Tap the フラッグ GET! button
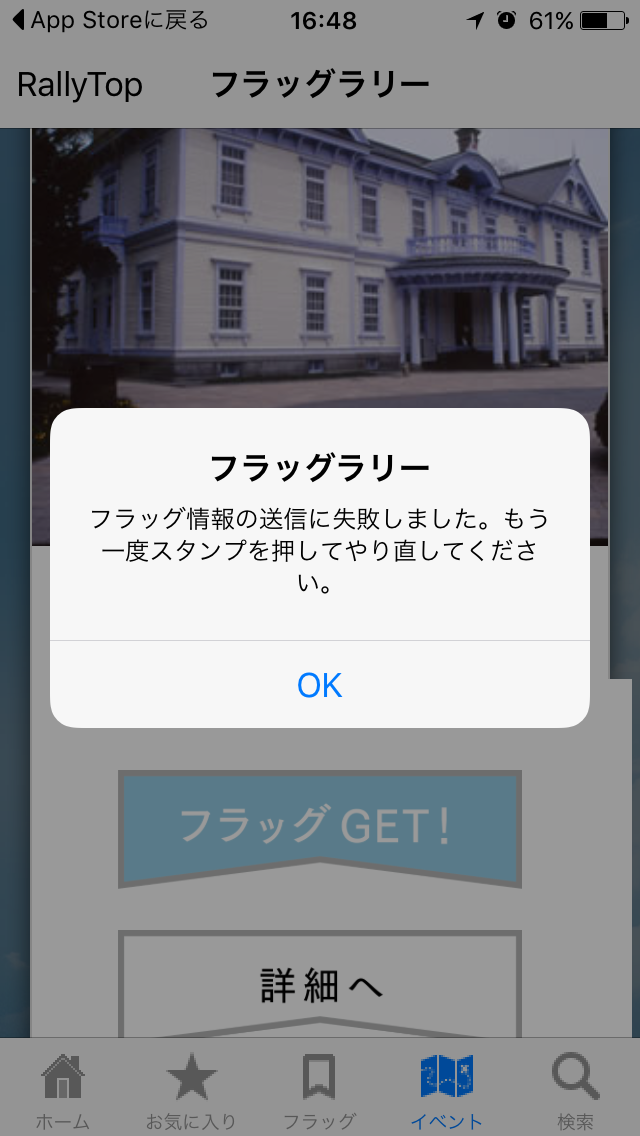The image size is (640, 1136). tap(320, 827)
